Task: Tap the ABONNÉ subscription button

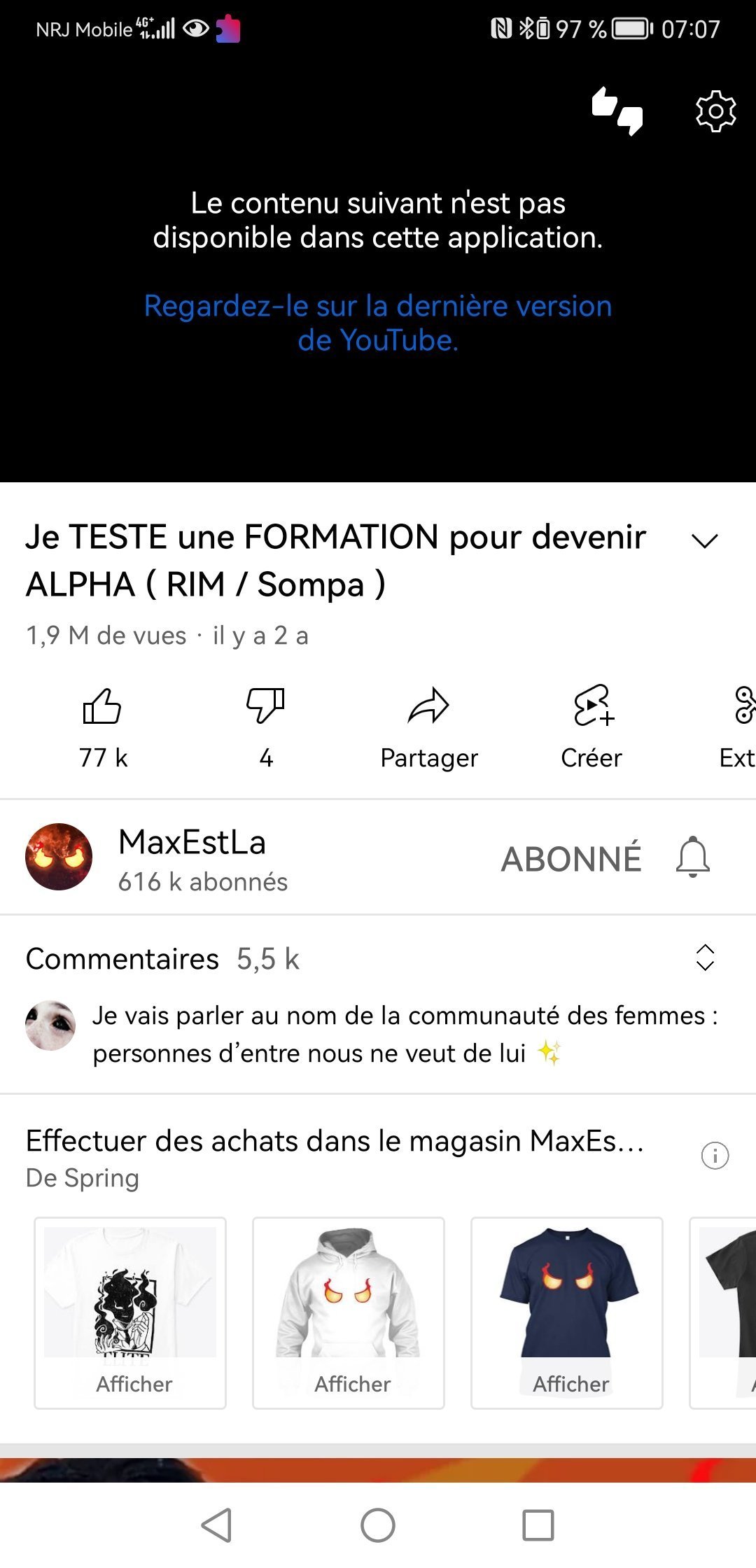Action: click(x=570, y=859)
